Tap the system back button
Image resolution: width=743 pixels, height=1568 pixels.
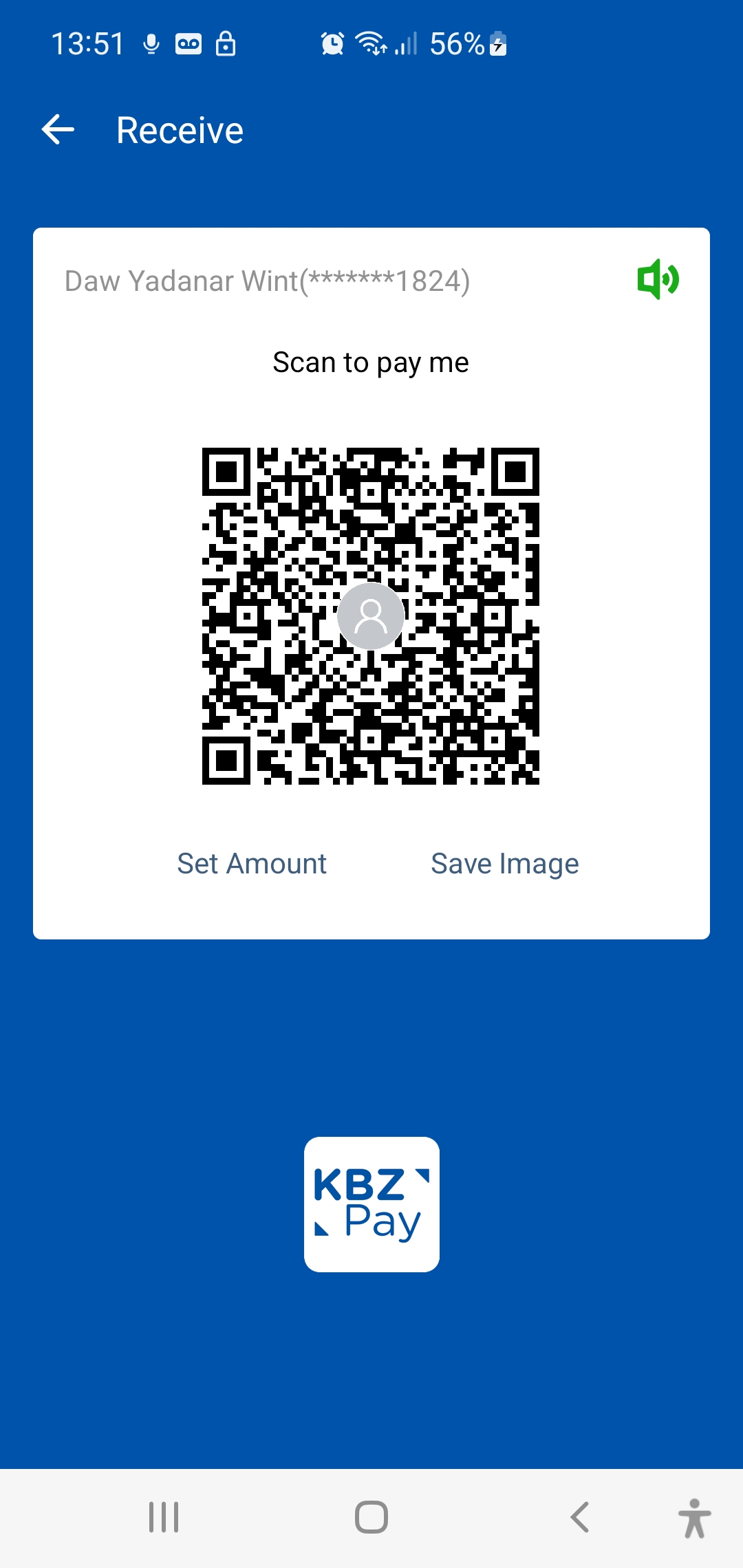pyautogui.click(x=580, y=1517)
